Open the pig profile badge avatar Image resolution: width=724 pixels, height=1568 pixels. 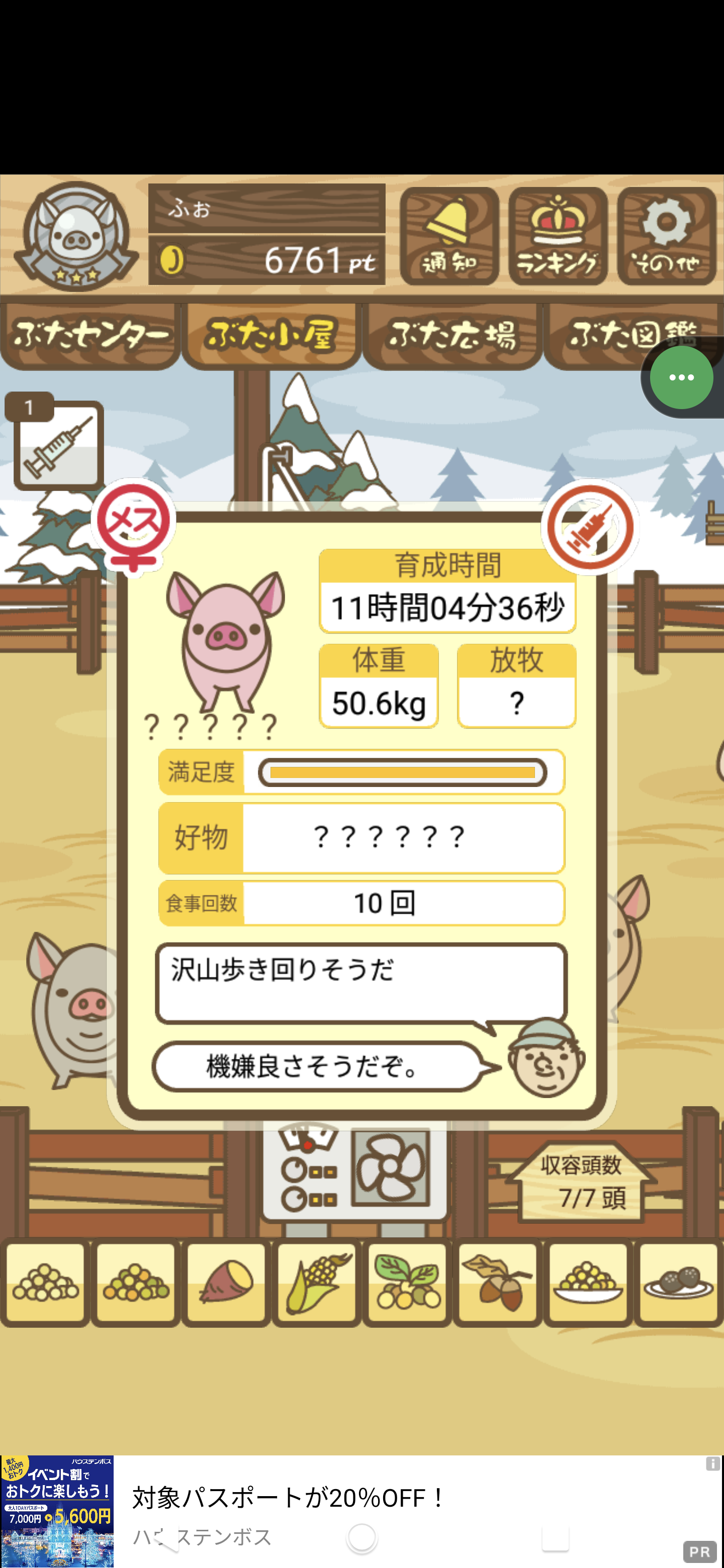(75, 236)
